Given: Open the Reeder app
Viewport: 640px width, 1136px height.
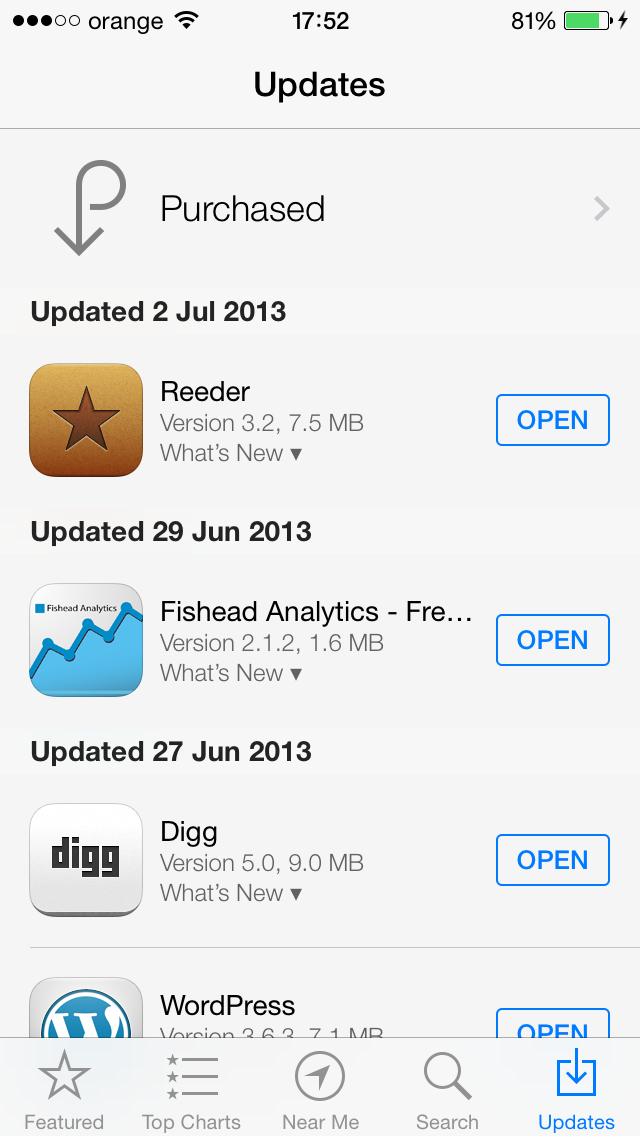Looking at the screenshot, I should pyautogui.click(x=552, y=420).
